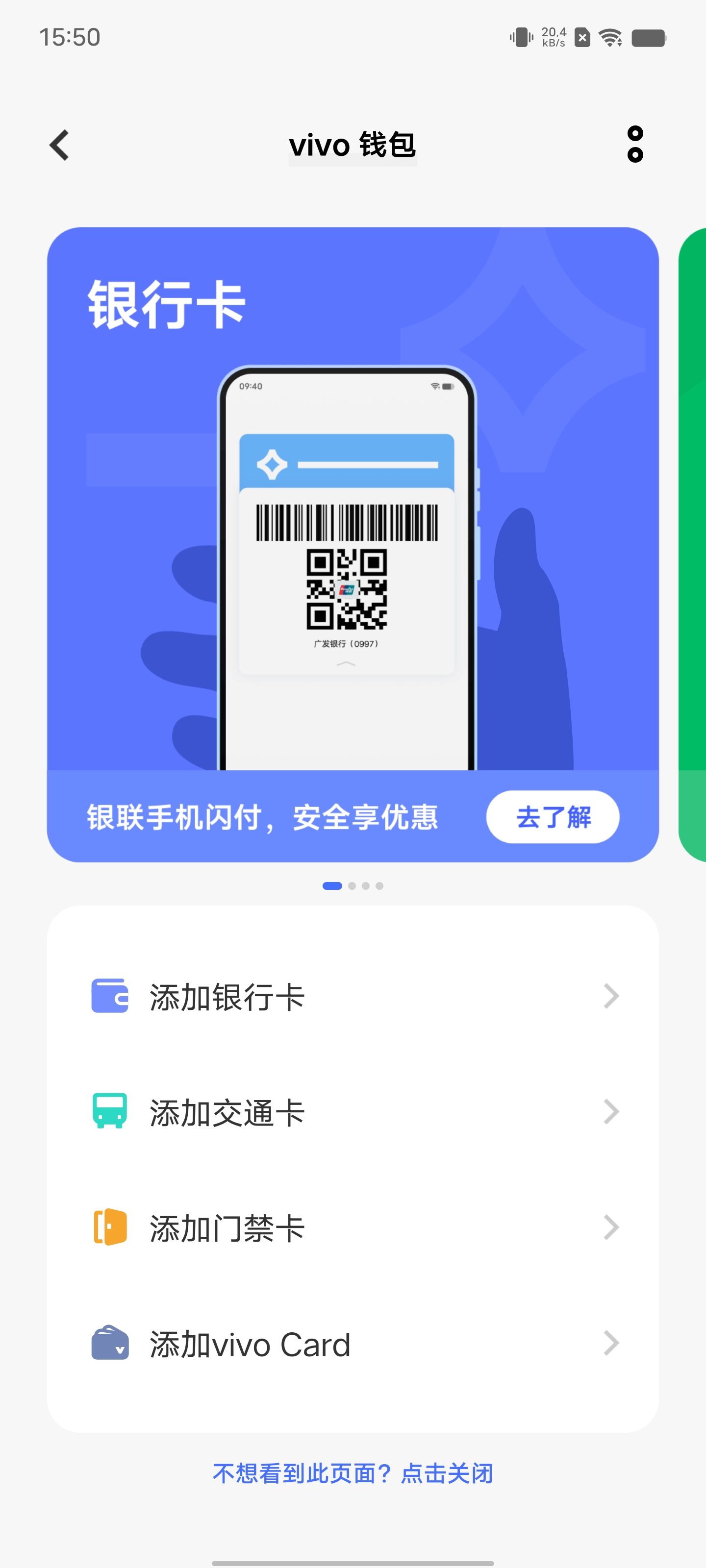Open the 银行卡 banner card
The image size is (706, 1568).
pyautogui.click(x=353, y=544)
